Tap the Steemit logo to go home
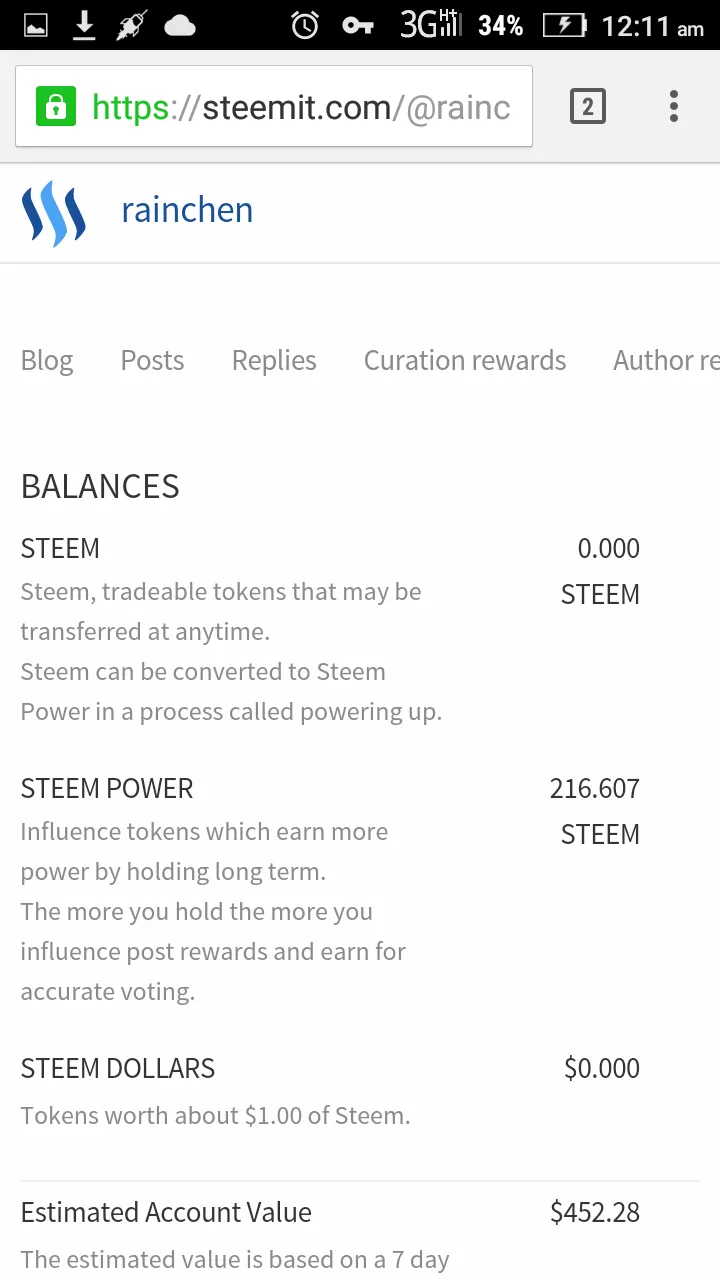The width and height of the screenshot is (720, 1280). [54, 213]
